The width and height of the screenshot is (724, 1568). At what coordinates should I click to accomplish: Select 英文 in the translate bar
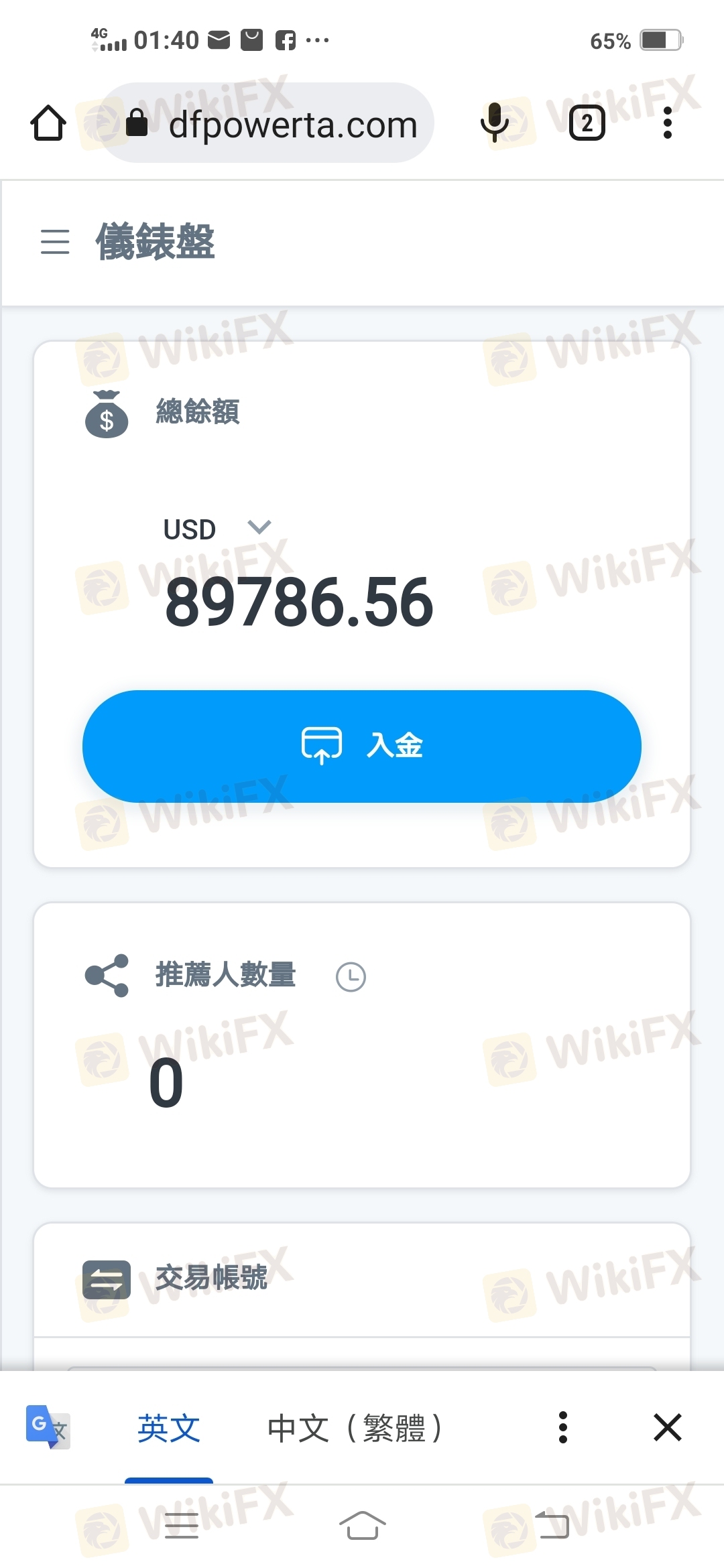pyautogui.click(x=169, y=1427)
